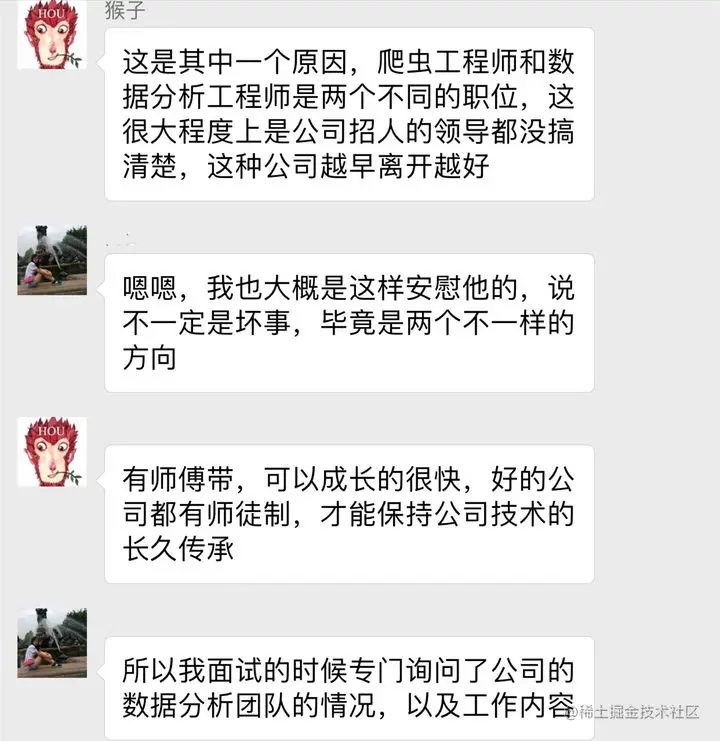Open 猴子's avatar beside the 爬虫工程师 message

point(52,35)
